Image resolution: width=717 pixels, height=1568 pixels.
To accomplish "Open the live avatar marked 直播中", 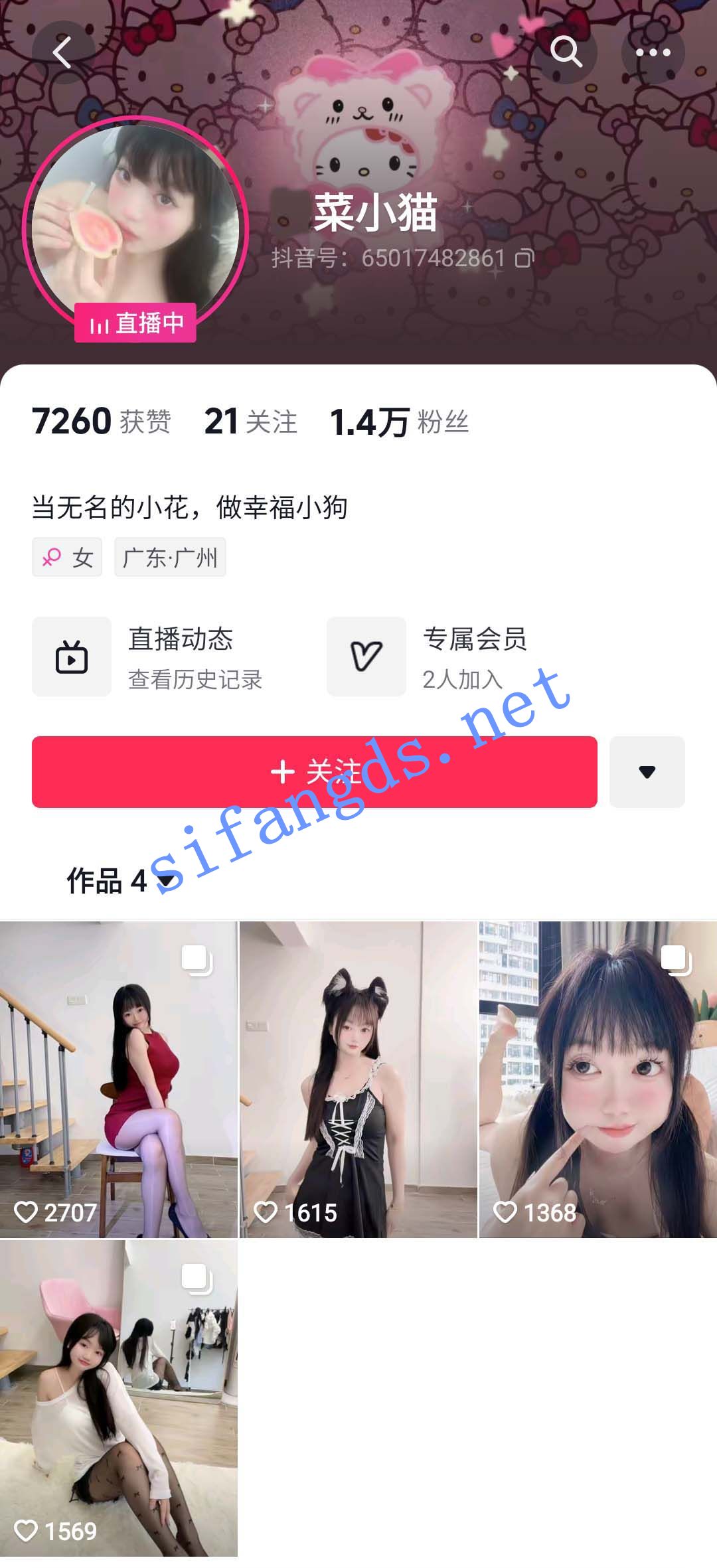I will [x=135, y=230].
